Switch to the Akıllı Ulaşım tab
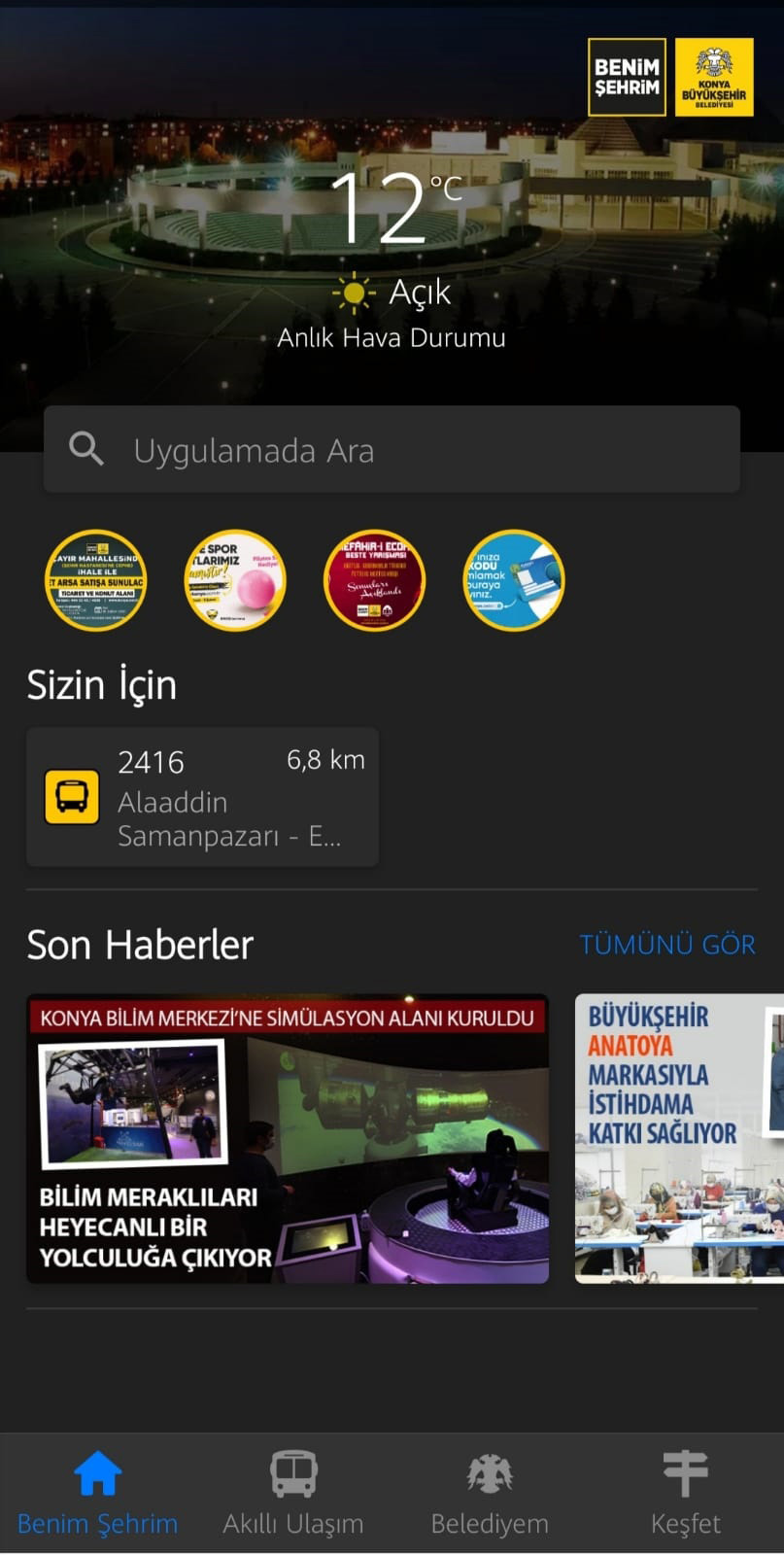The image size is (784, 1555). pyautogui.click(x=292, y=1492)
